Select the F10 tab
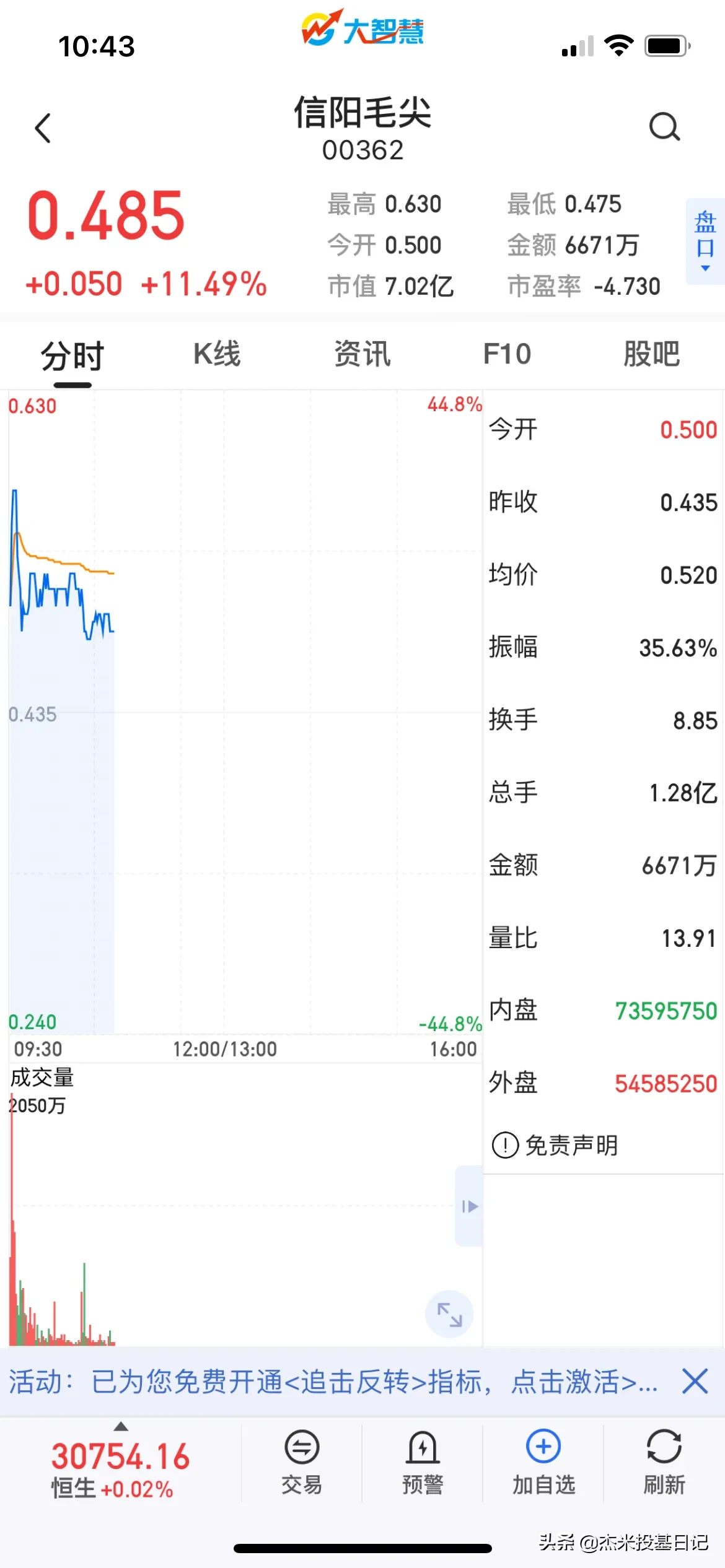The width and height of the screenshot is (725, 1568). [507, 354]
